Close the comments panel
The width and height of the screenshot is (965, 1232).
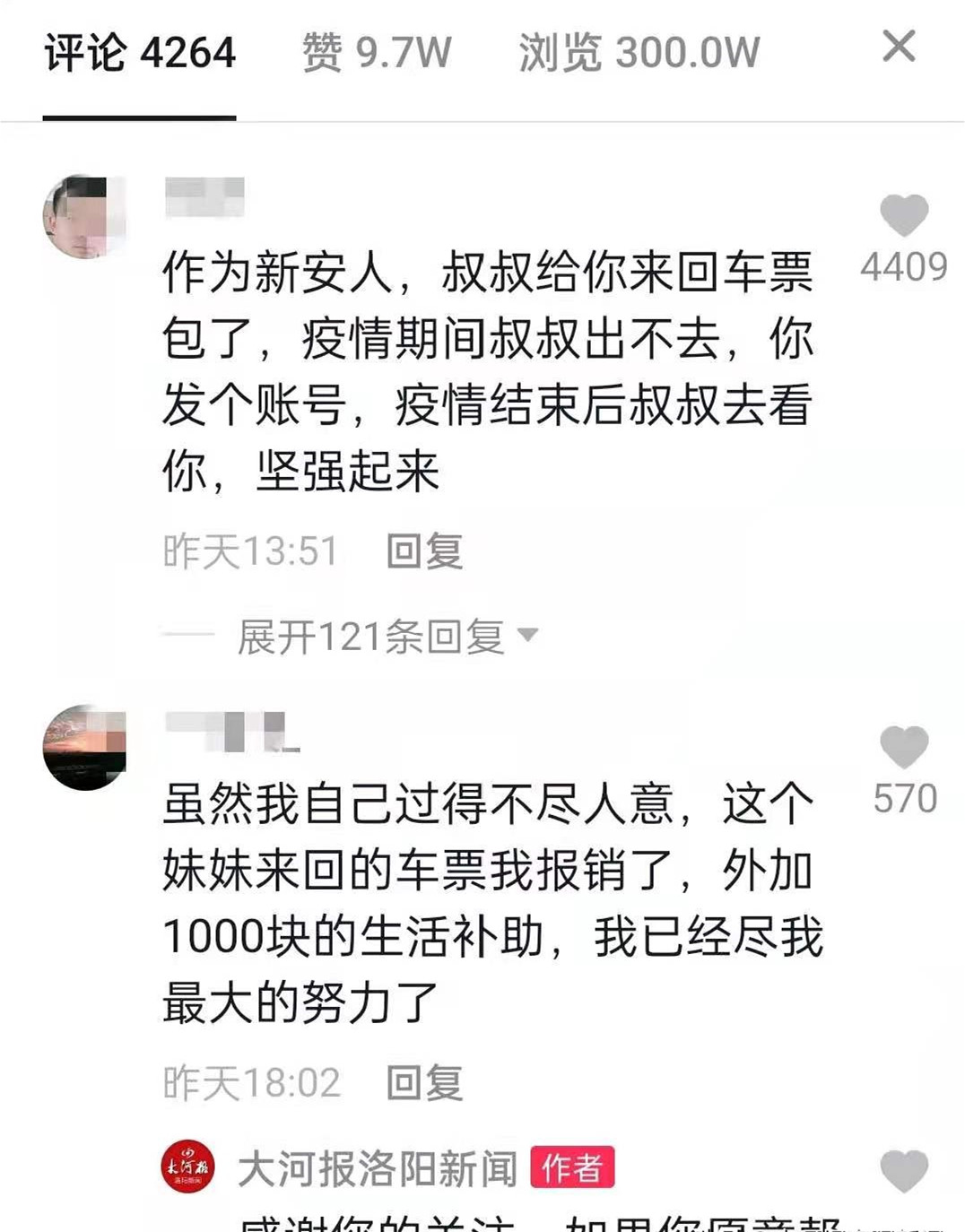coord(899,47)
